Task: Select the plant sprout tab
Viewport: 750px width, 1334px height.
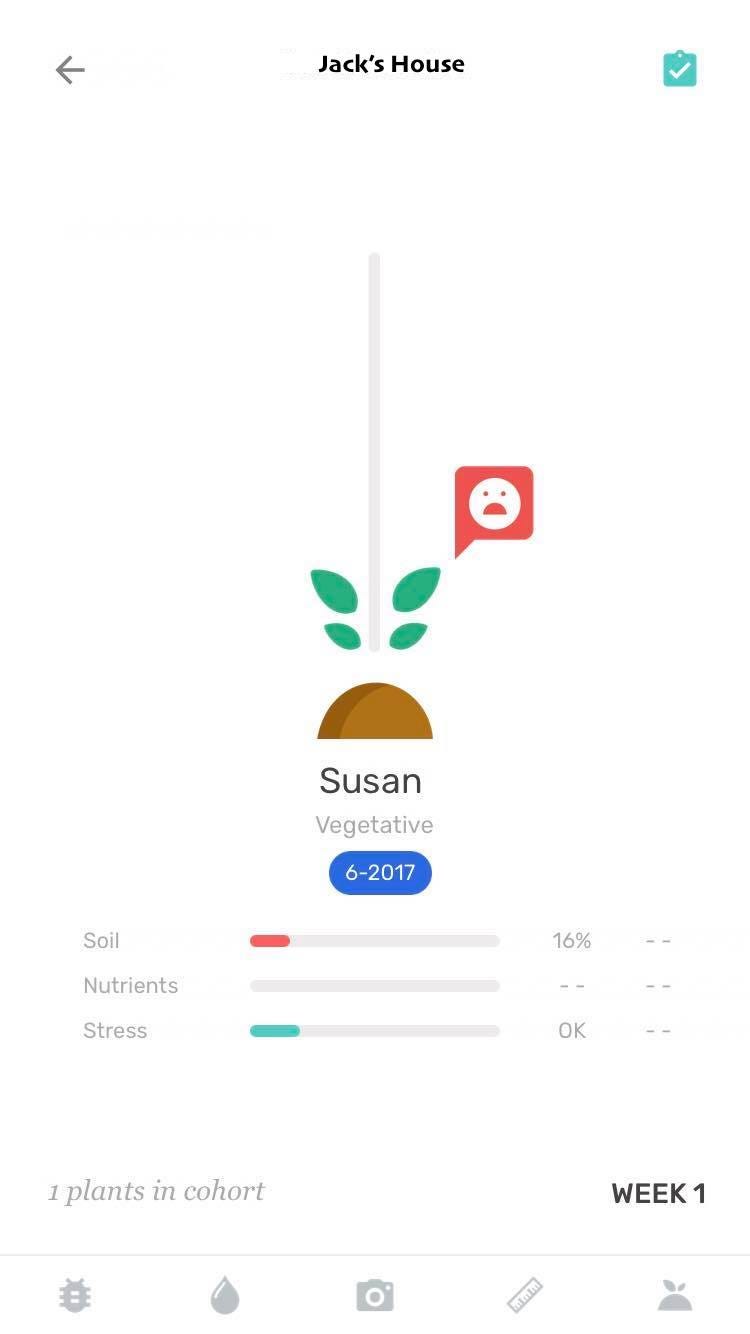Action: coord(675,1296)
